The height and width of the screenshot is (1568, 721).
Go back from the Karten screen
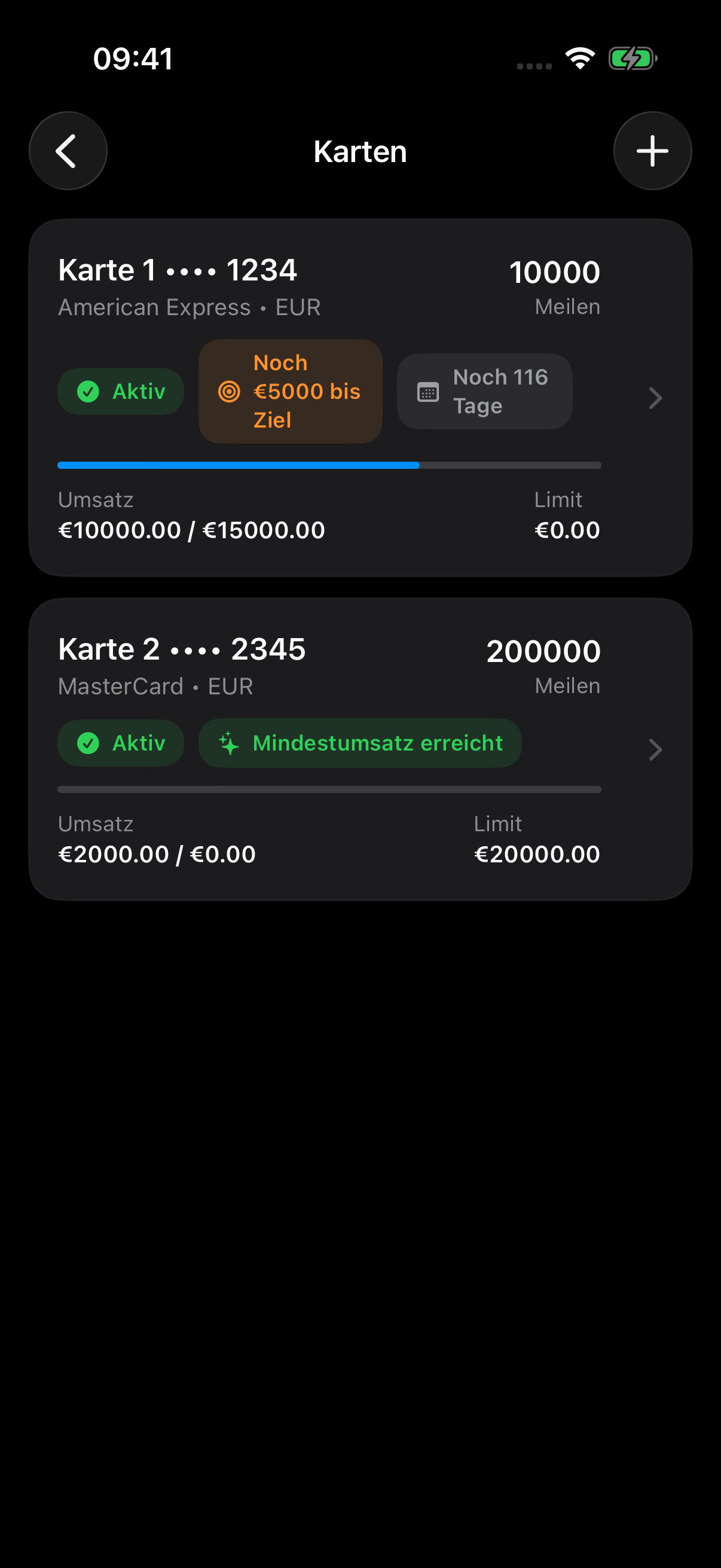[68, 151]
